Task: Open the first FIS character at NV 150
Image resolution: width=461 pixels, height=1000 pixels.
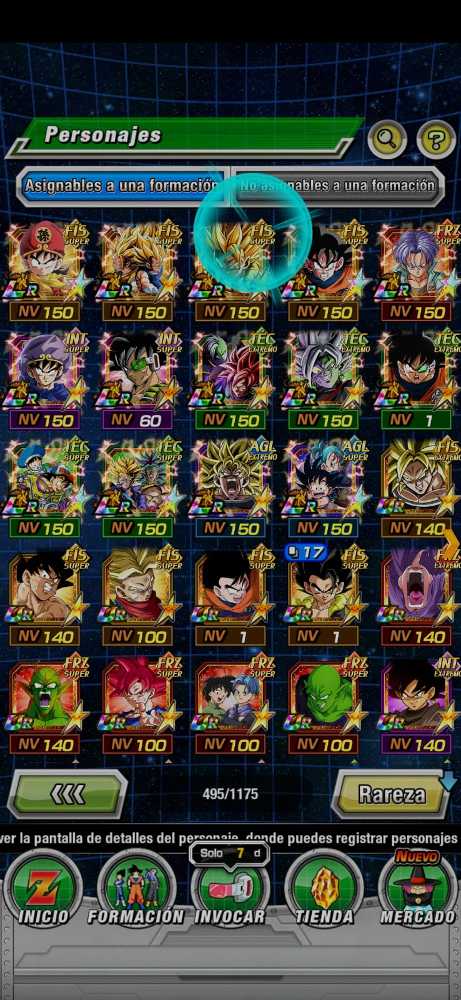Action: pyautogui.click(x=45, y=271)
